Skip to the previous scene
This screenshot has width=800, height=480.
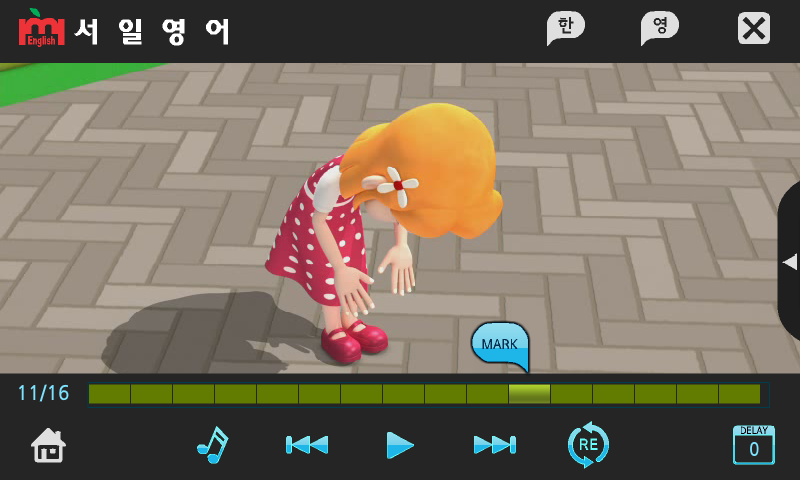(x=306, y=445)
